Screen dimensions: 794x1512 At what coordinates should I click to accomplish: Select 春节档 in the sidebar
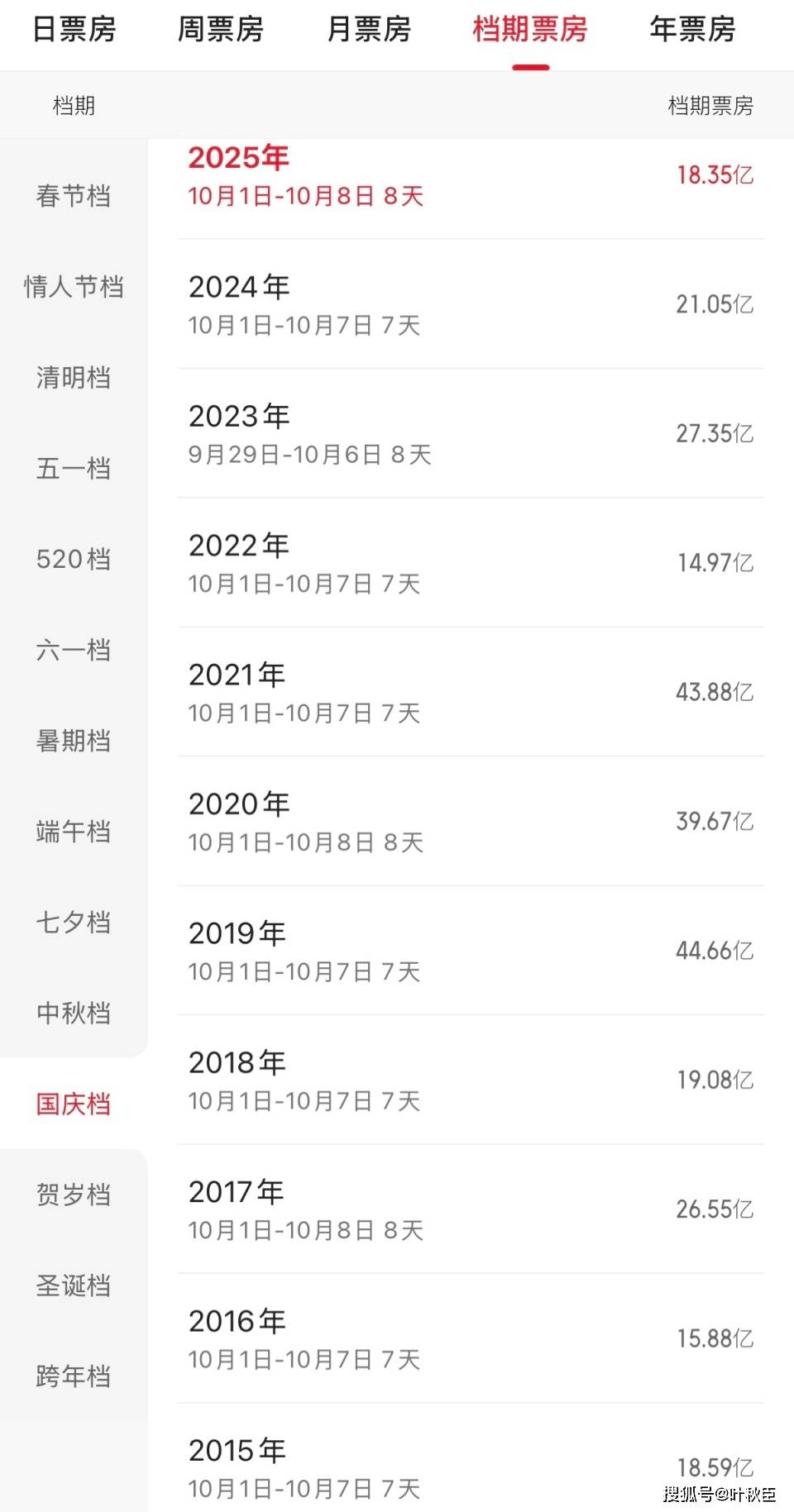point(74,196)
